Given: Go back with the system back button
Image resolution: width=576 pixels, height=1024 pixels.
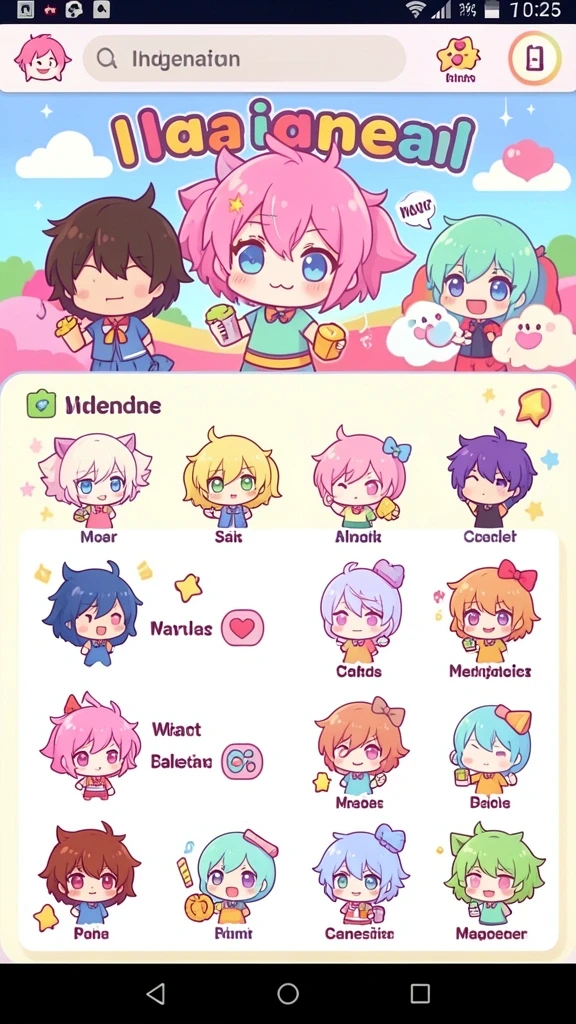Looking at the screenshot, I should coord(155,993).
